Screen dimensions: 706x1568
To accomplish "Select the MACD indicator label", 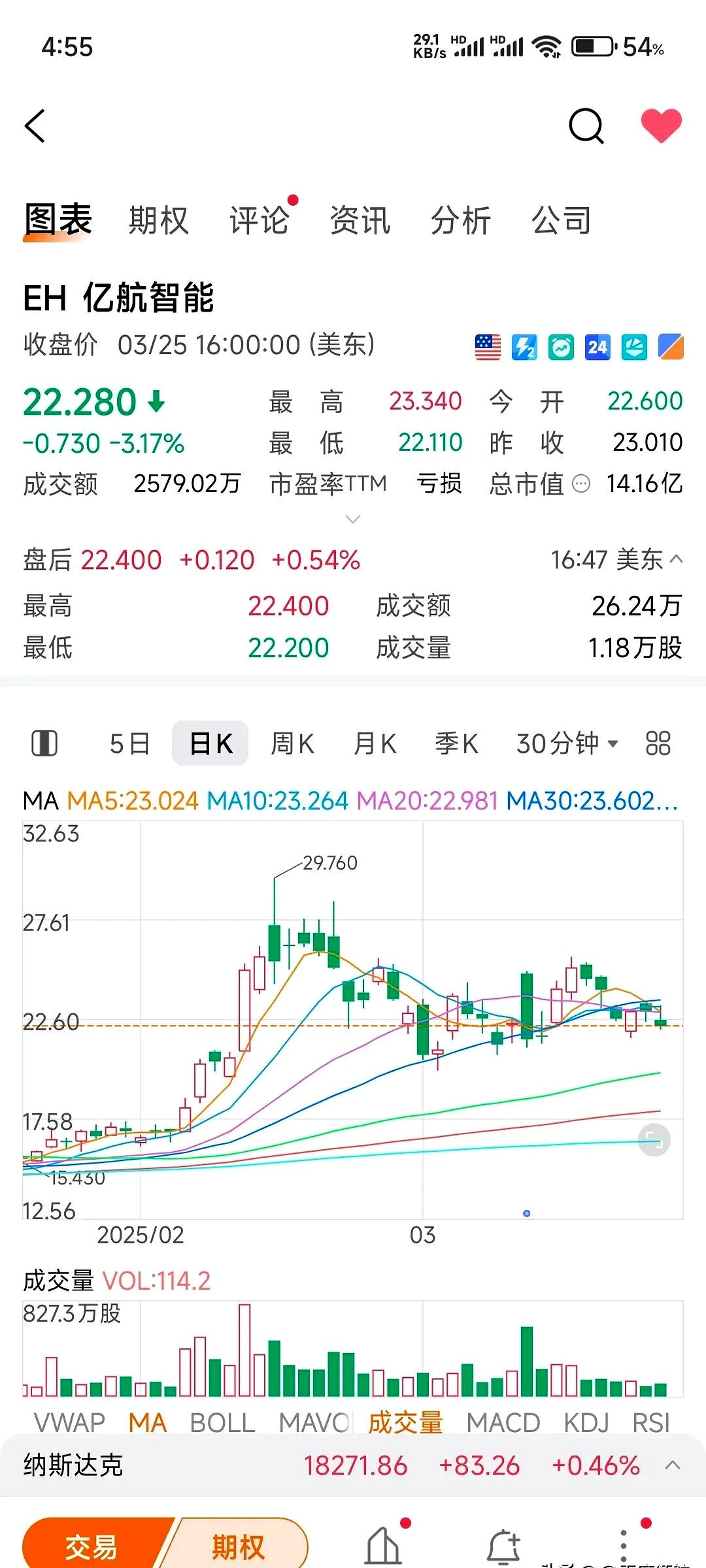I will (x=503, y=1422).
